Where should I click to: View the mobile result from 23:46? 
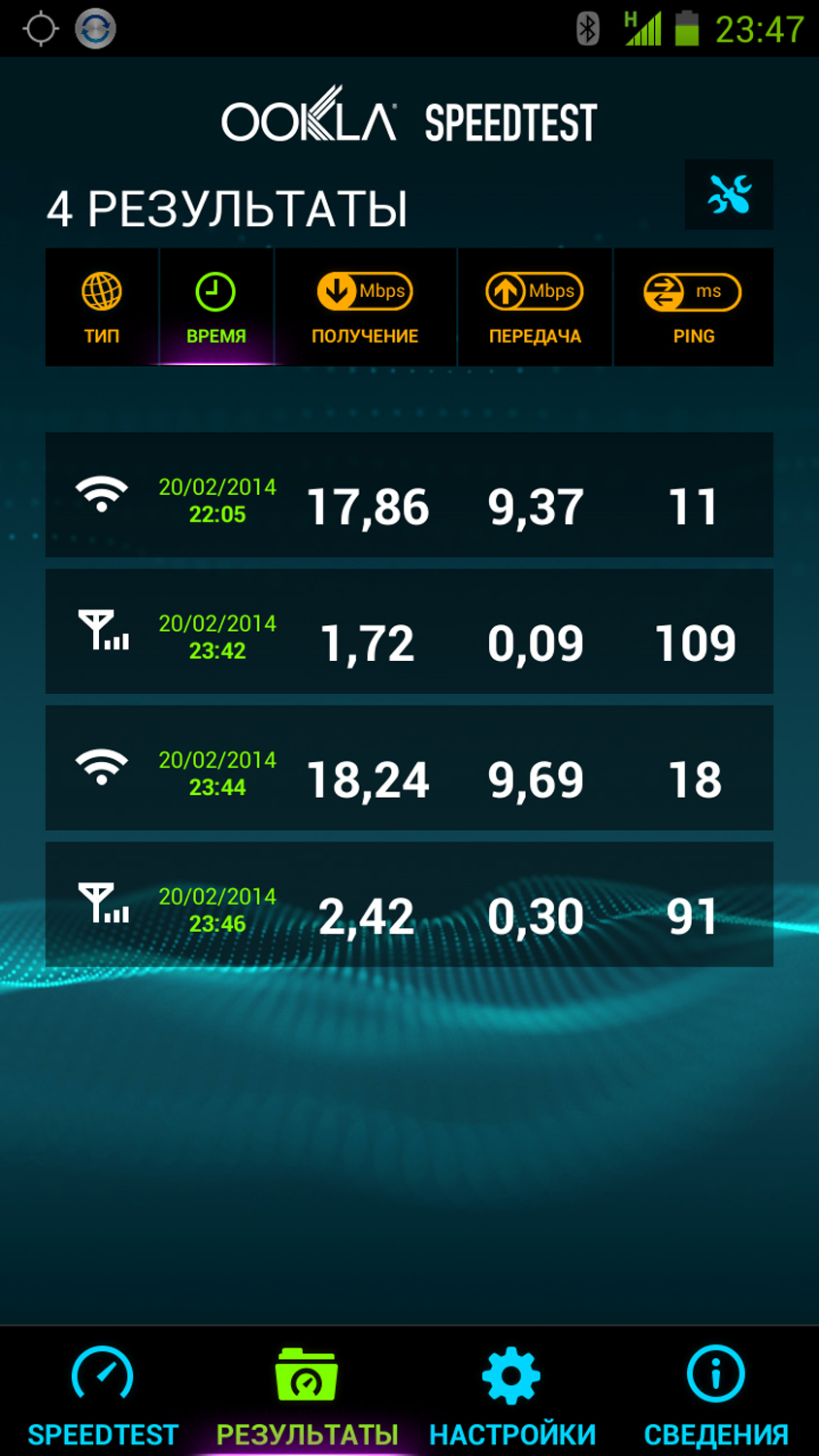tap(409, 905)
